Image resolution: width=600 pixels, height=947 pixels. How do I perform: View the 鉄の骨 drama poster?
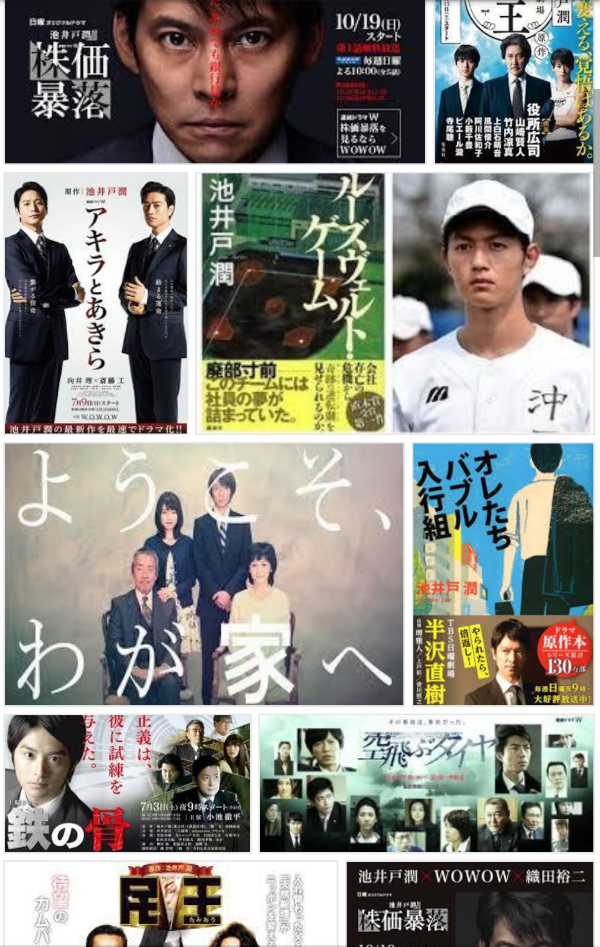(x=127, y=783)
